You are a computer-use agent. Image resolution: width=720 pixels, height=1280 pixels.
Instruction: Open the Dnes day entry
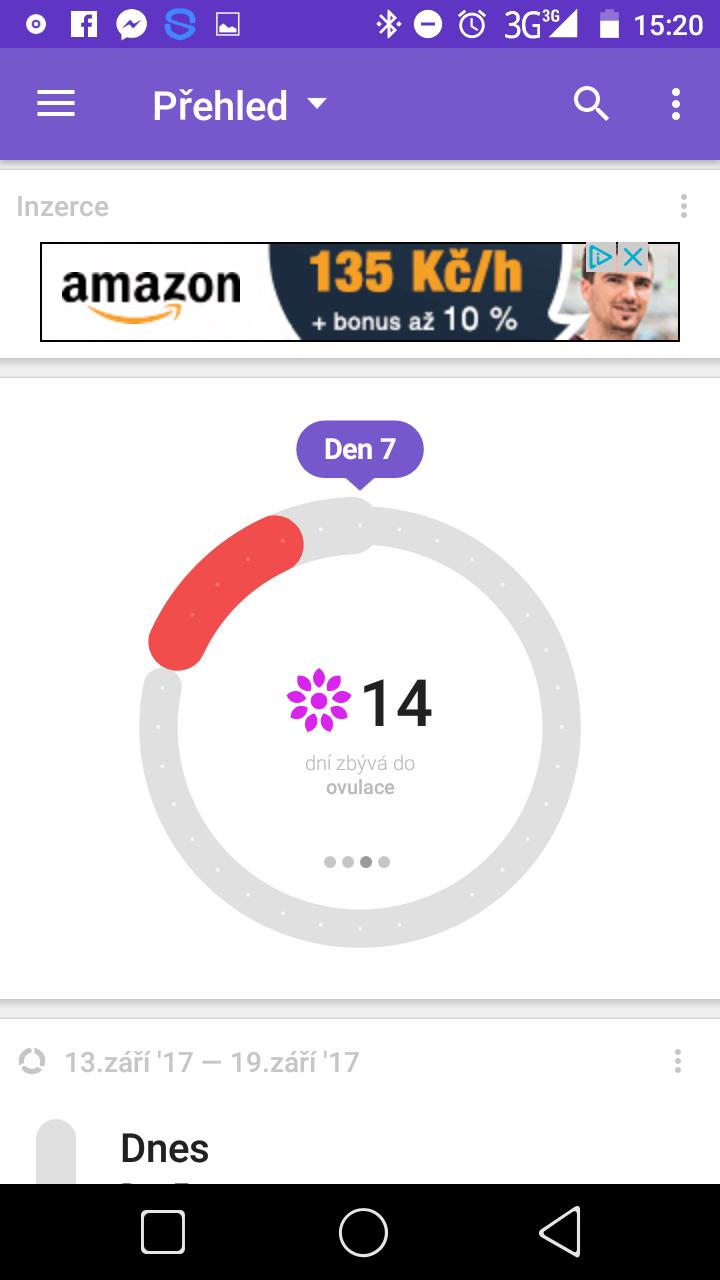165,1149
